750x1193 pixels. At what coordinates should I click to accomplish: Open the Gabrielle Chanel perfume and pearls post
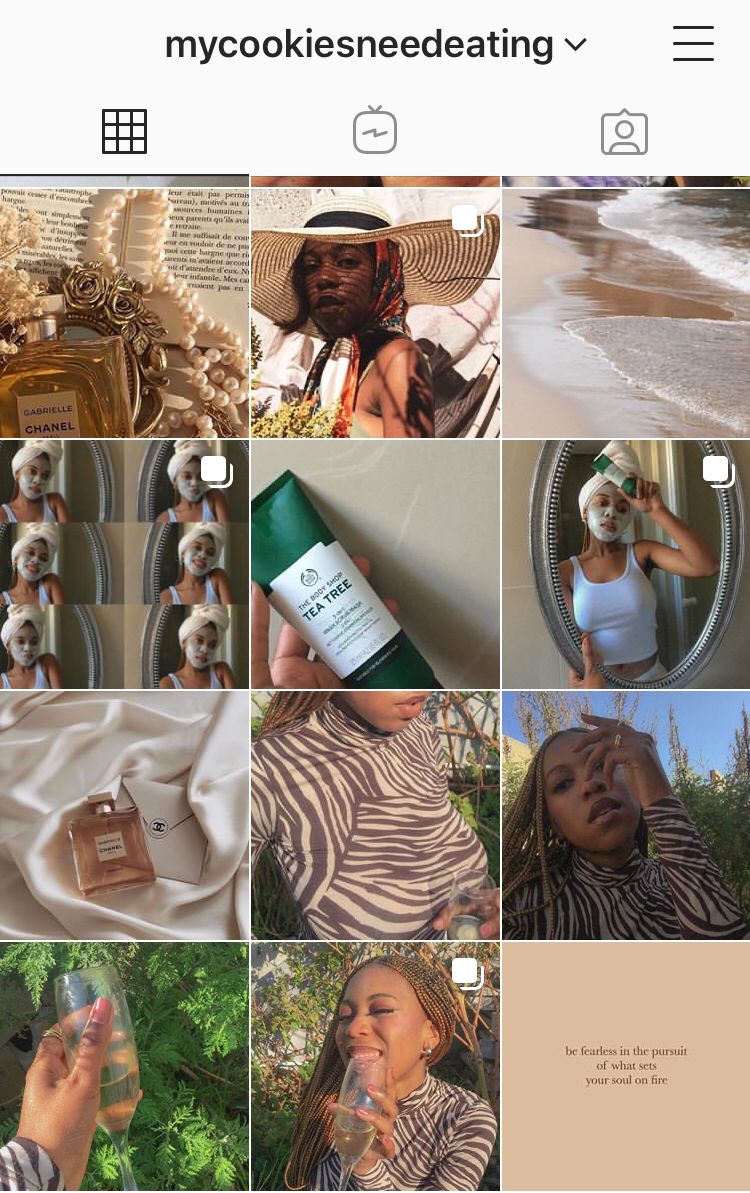(x=124, y=313)
